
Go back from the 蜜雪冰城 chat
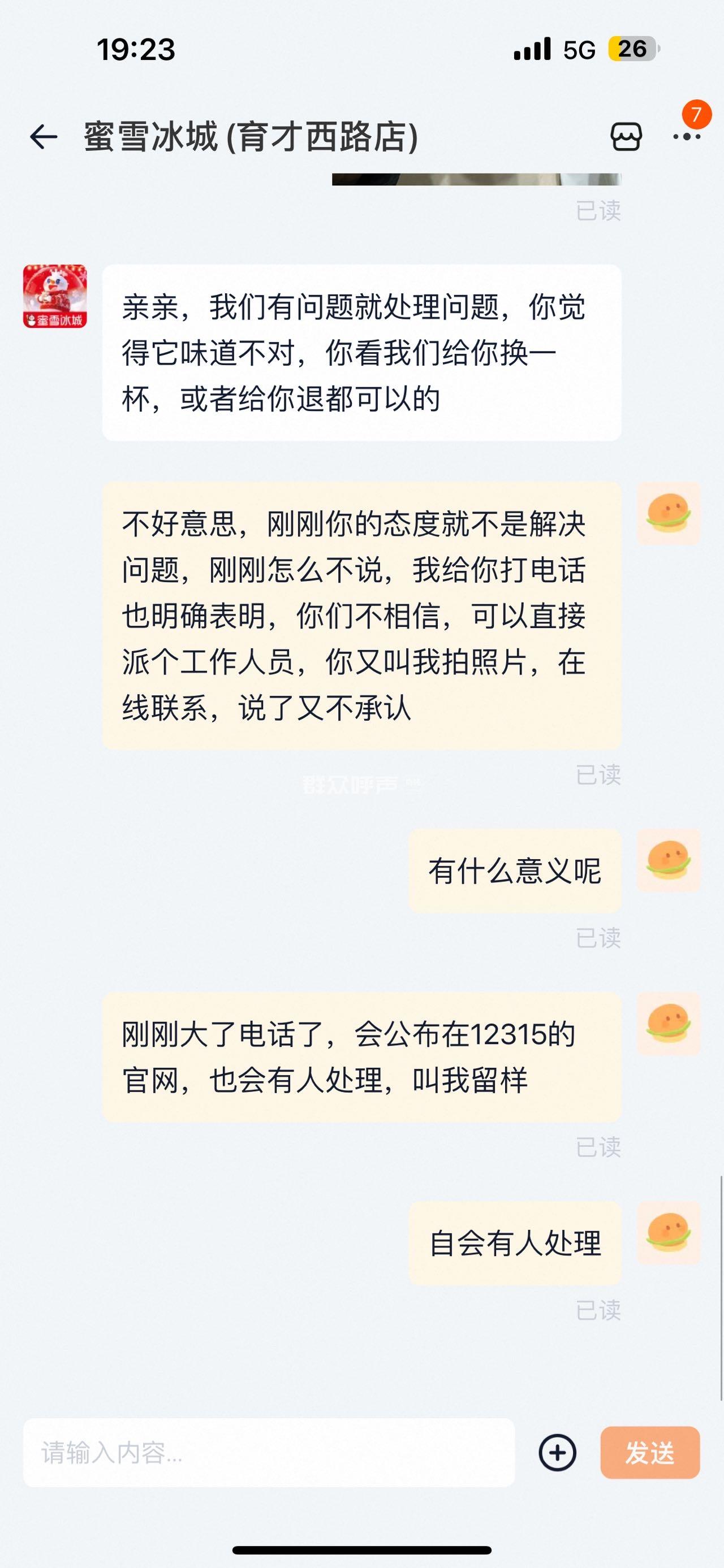click(43, 136)
